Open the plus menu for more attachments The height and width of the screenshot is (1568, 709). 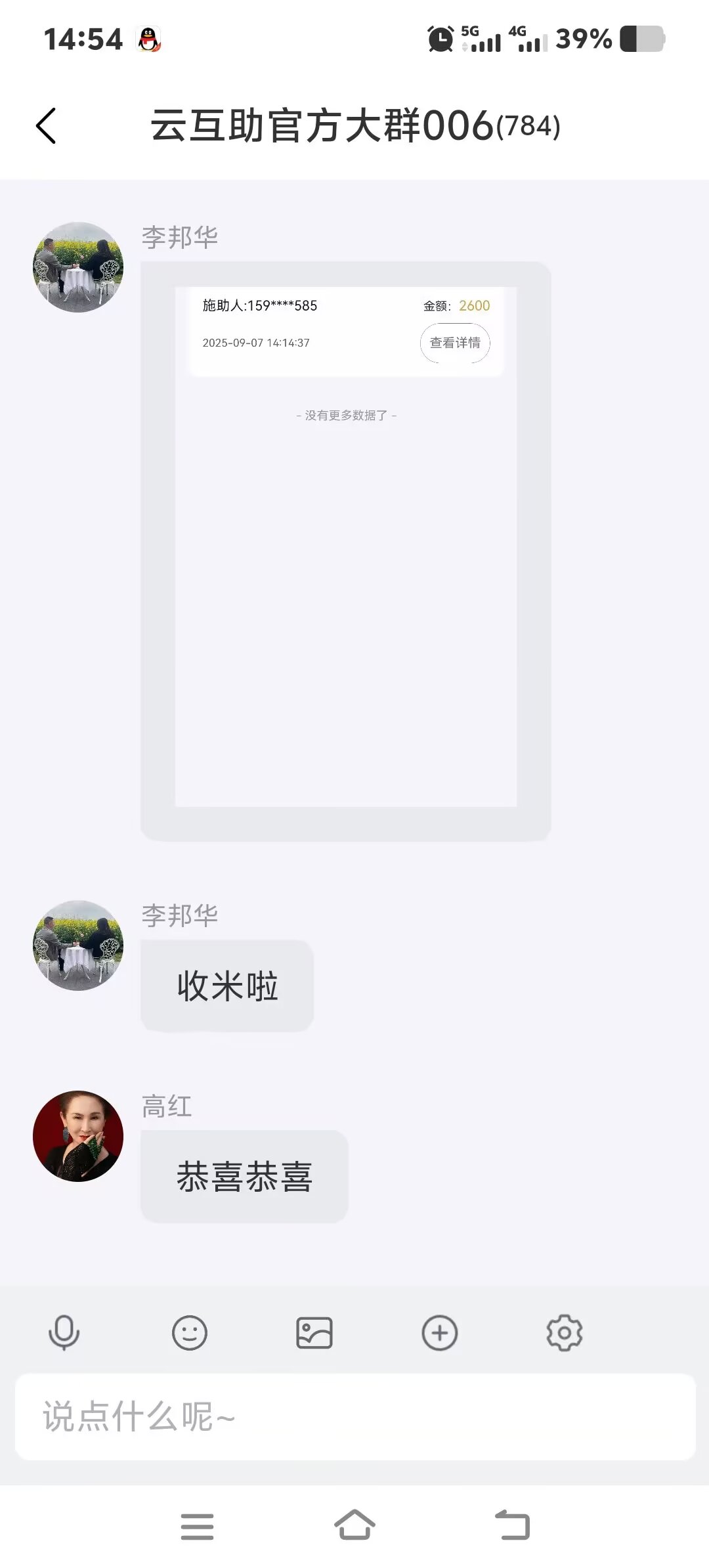440,1333
